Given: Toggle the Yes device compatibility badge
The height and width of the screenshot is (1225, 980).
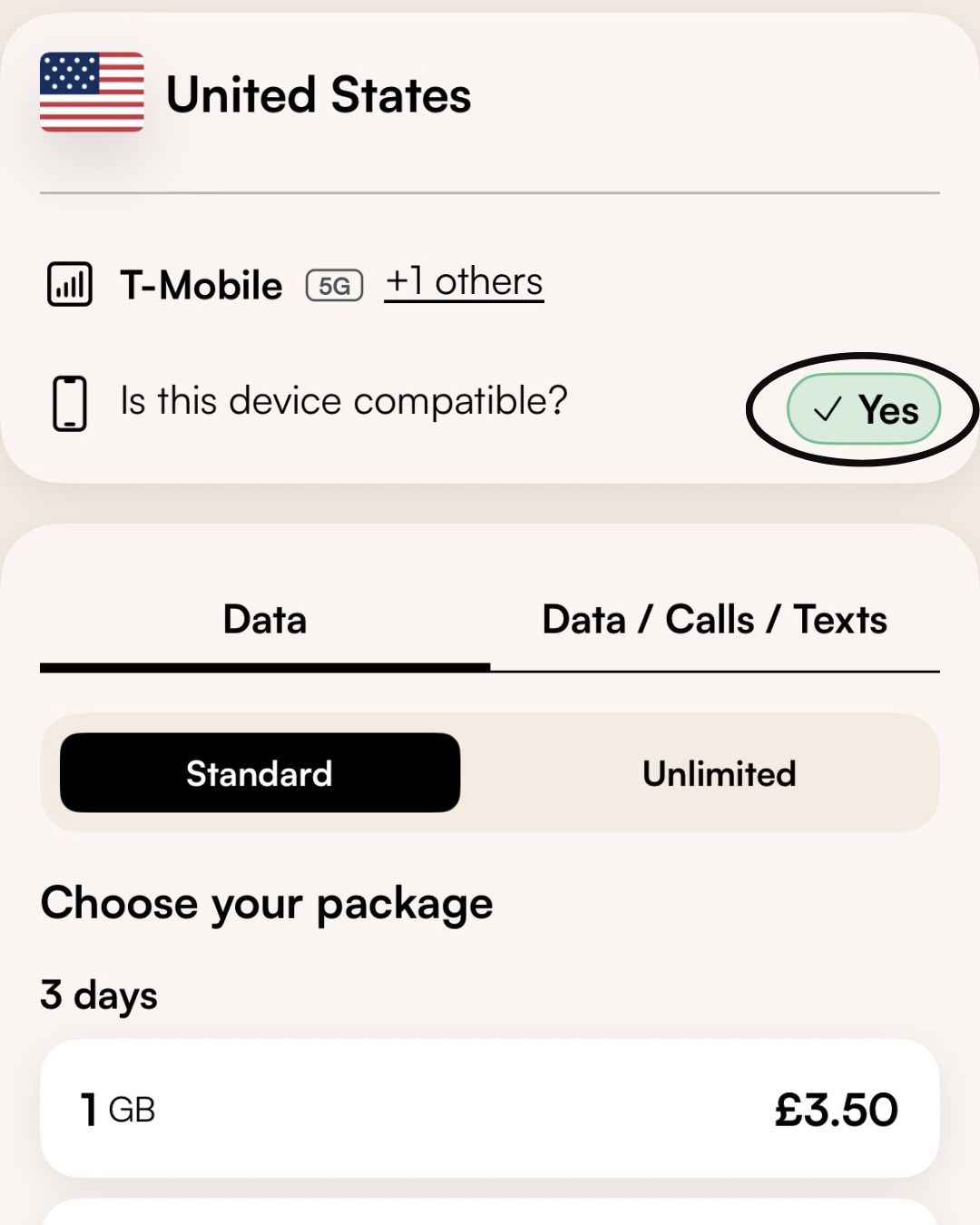Looking at the screenshot, I should [x=862, y=410].
